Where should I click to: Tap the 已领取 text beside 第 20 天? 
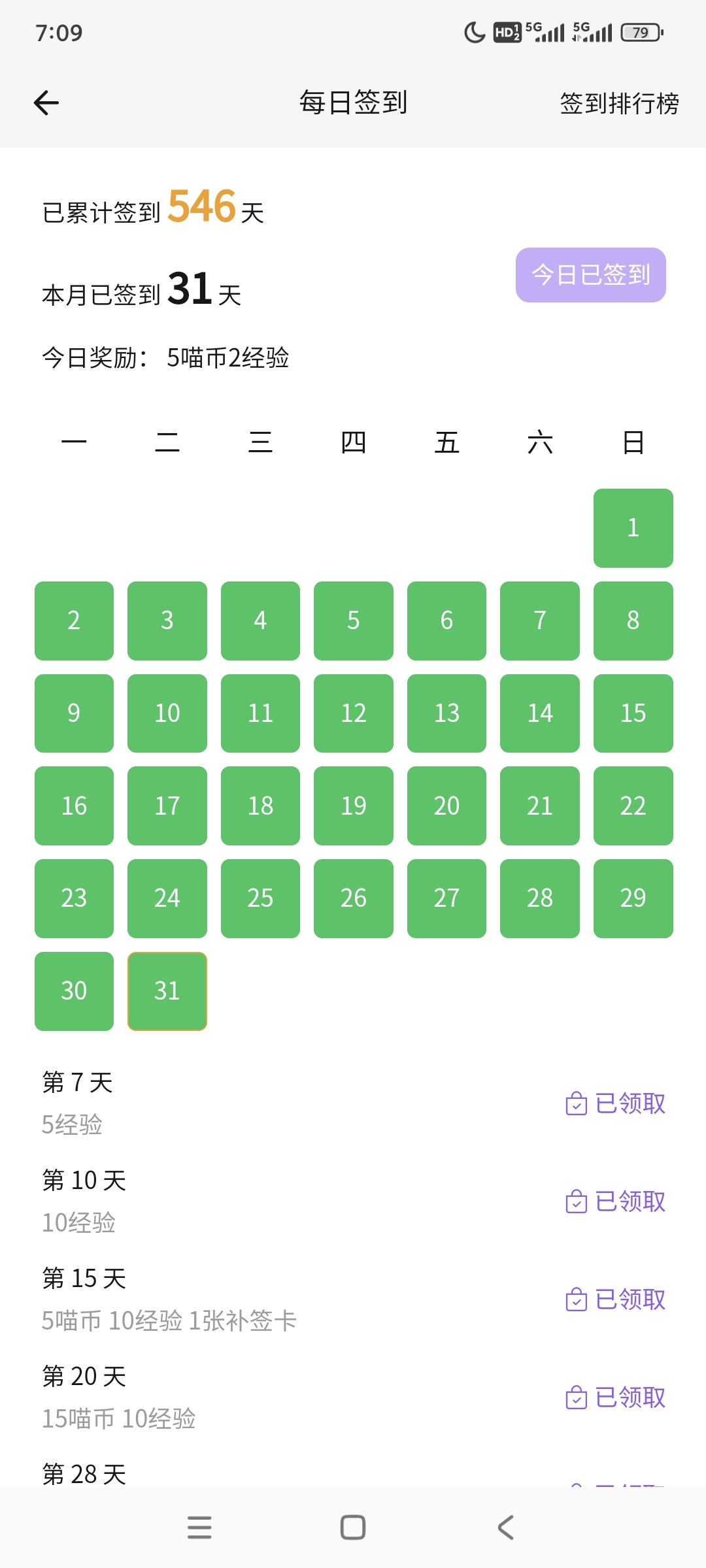point(630,1398)
